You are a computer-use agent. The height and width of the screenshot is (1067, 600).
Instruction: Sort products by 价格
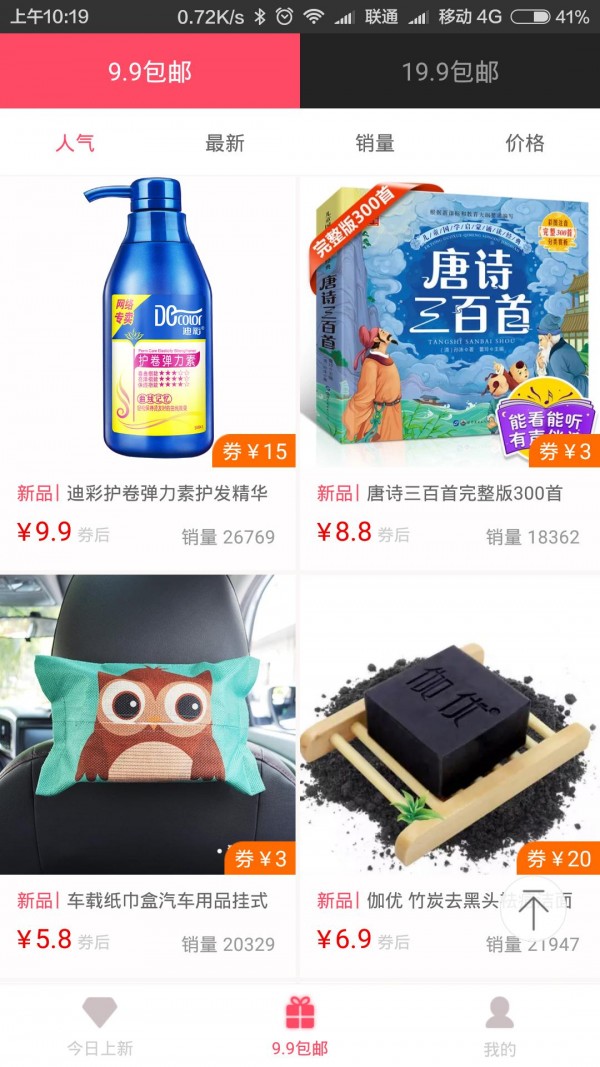coord(525,143)
